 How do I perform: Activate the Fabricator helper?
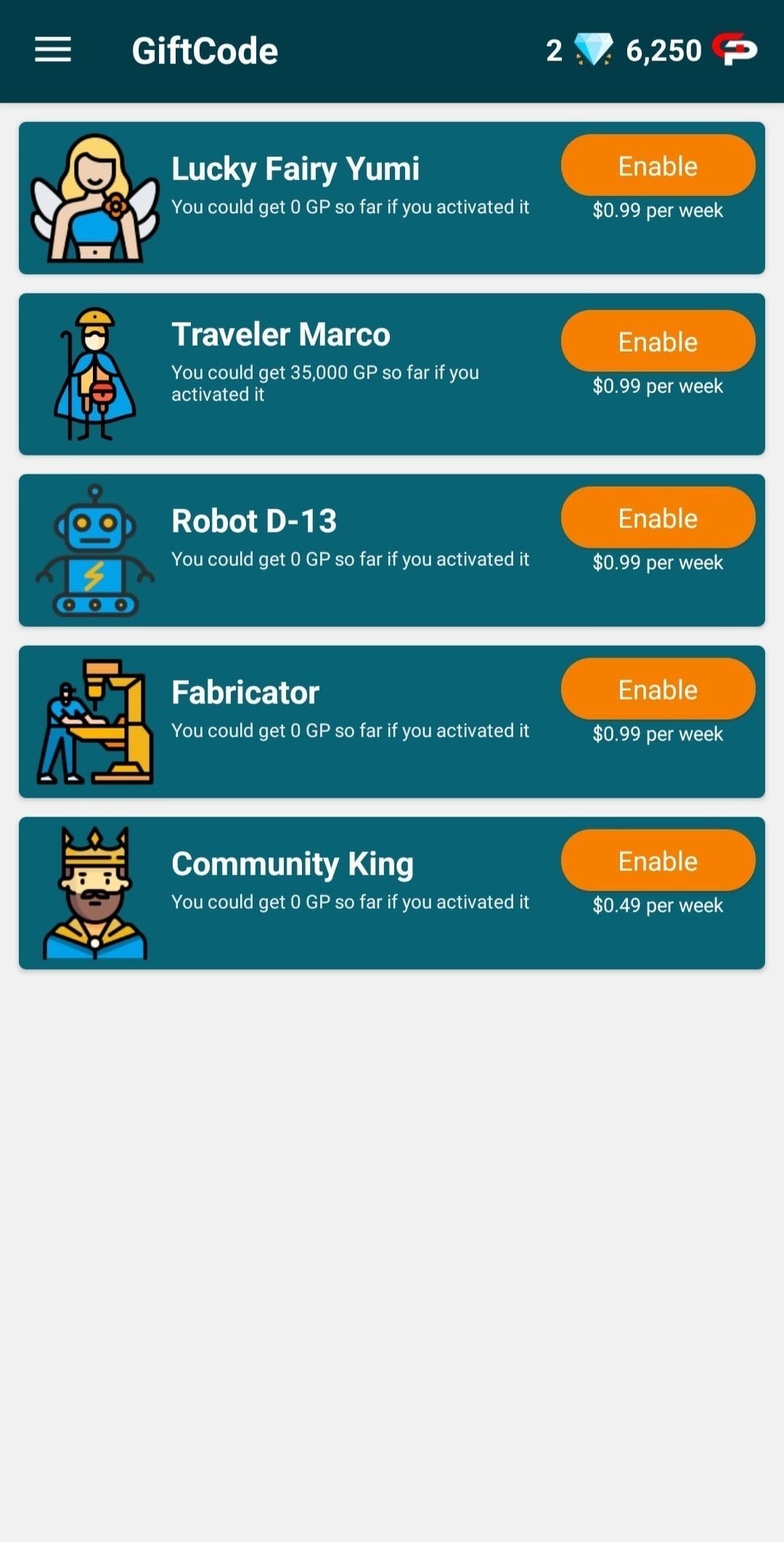(658, 689)
